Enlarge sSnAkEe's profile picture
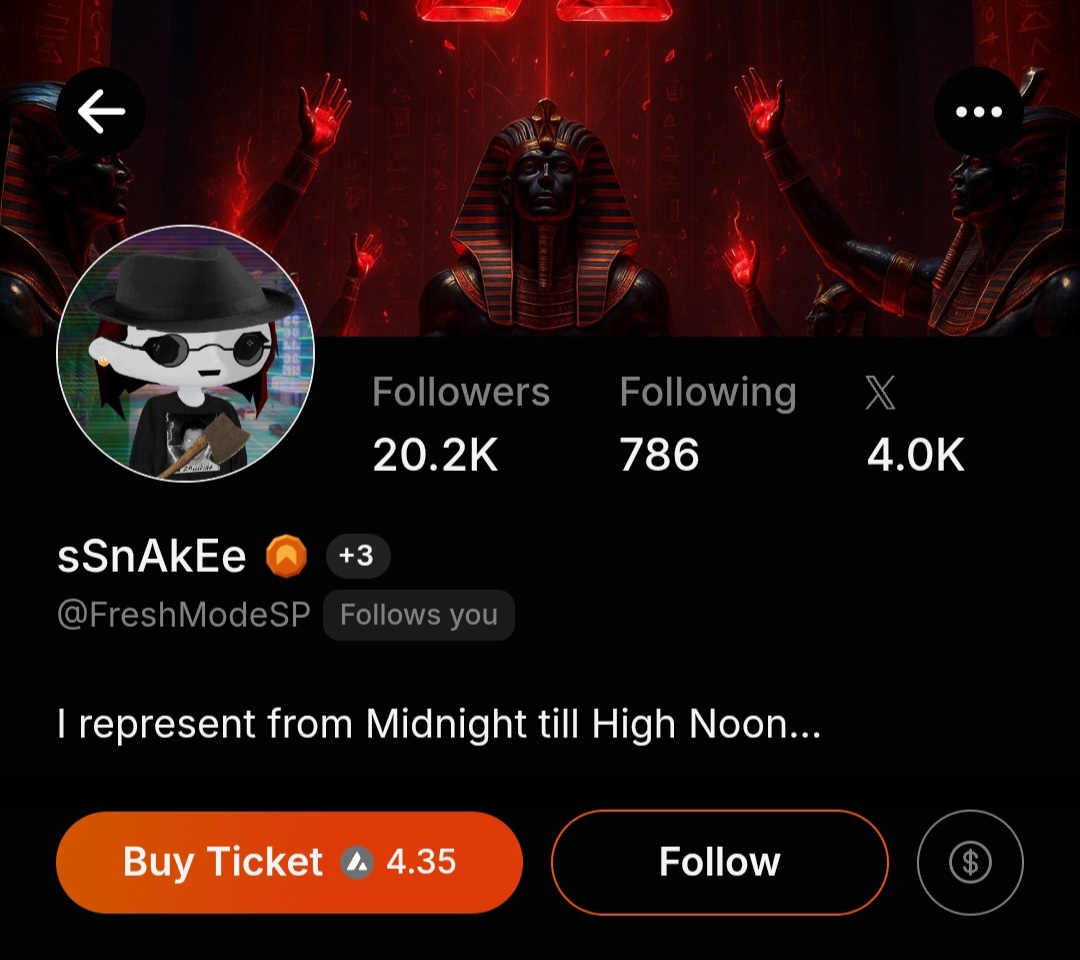 point(186,354)
